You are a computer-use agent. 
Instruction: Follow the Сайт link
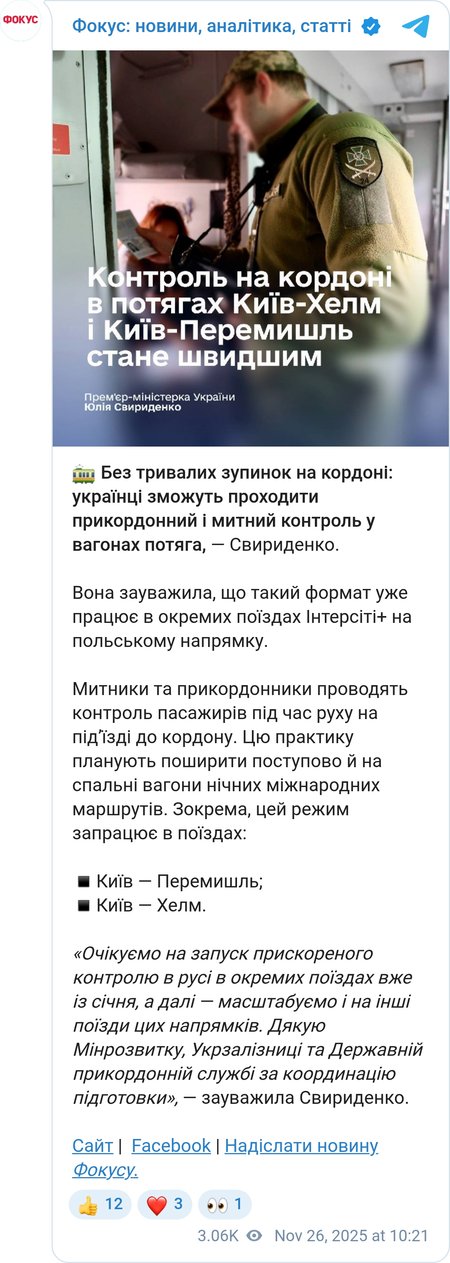(92, 1145)
